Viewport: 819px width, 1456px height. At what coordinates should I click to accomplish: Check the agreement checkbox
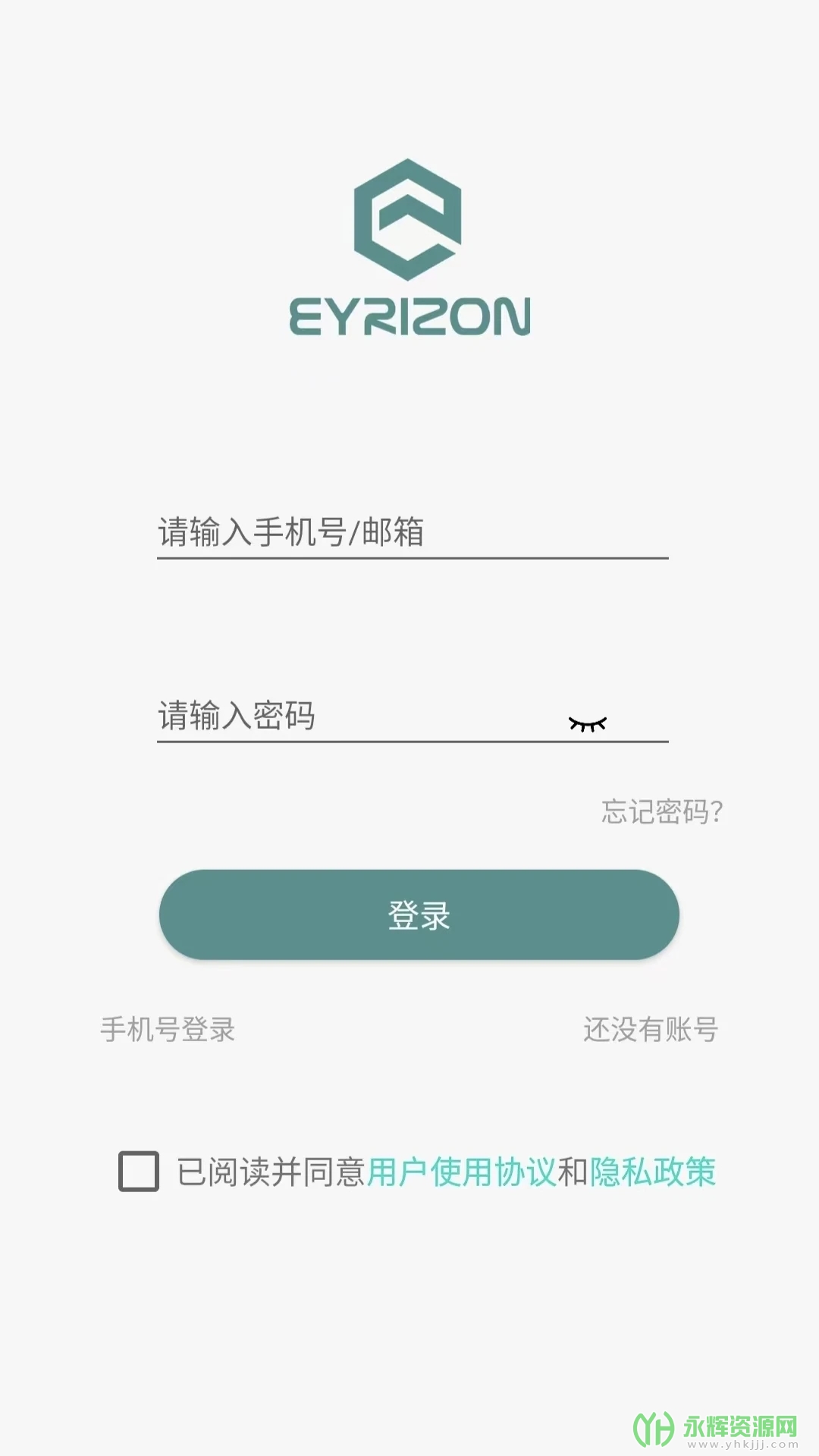139,1172
